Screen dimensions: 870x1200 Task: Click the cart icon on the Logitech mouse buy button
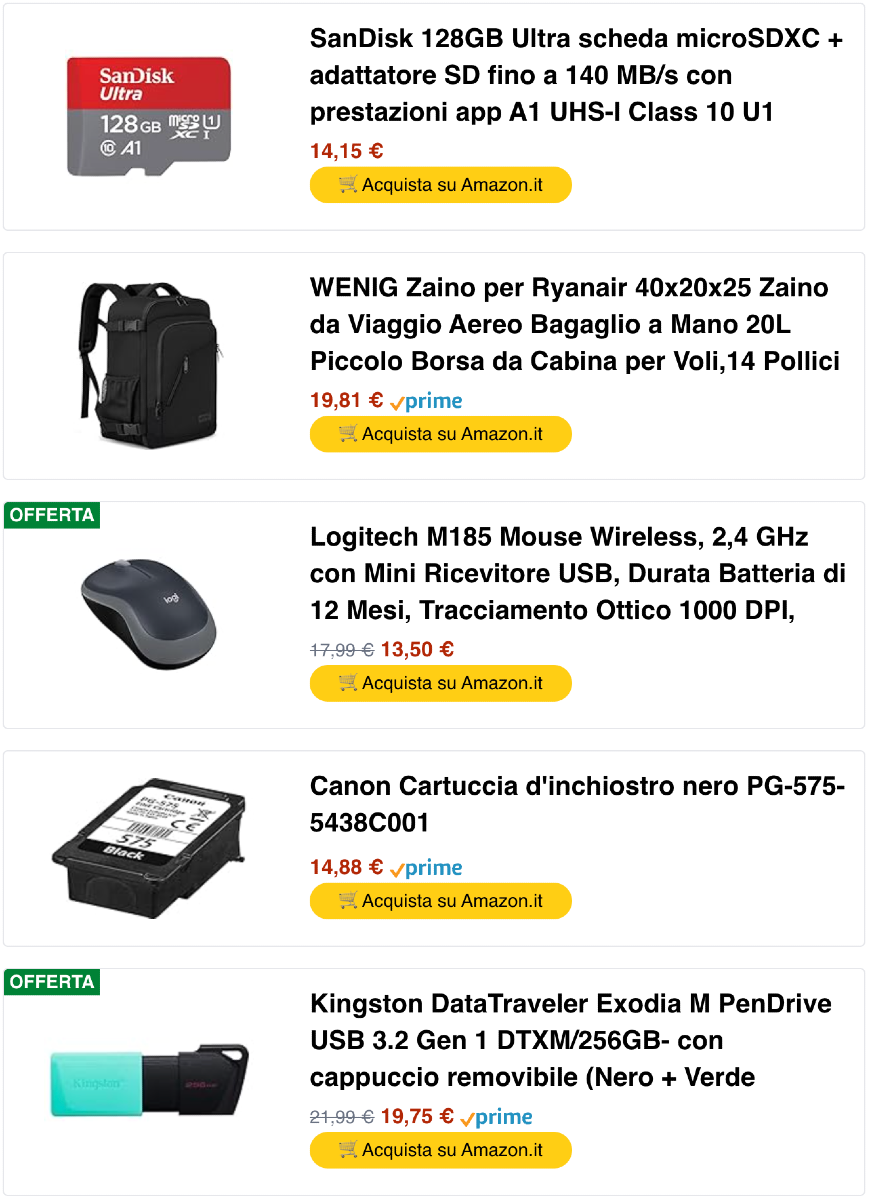point(347,683)
